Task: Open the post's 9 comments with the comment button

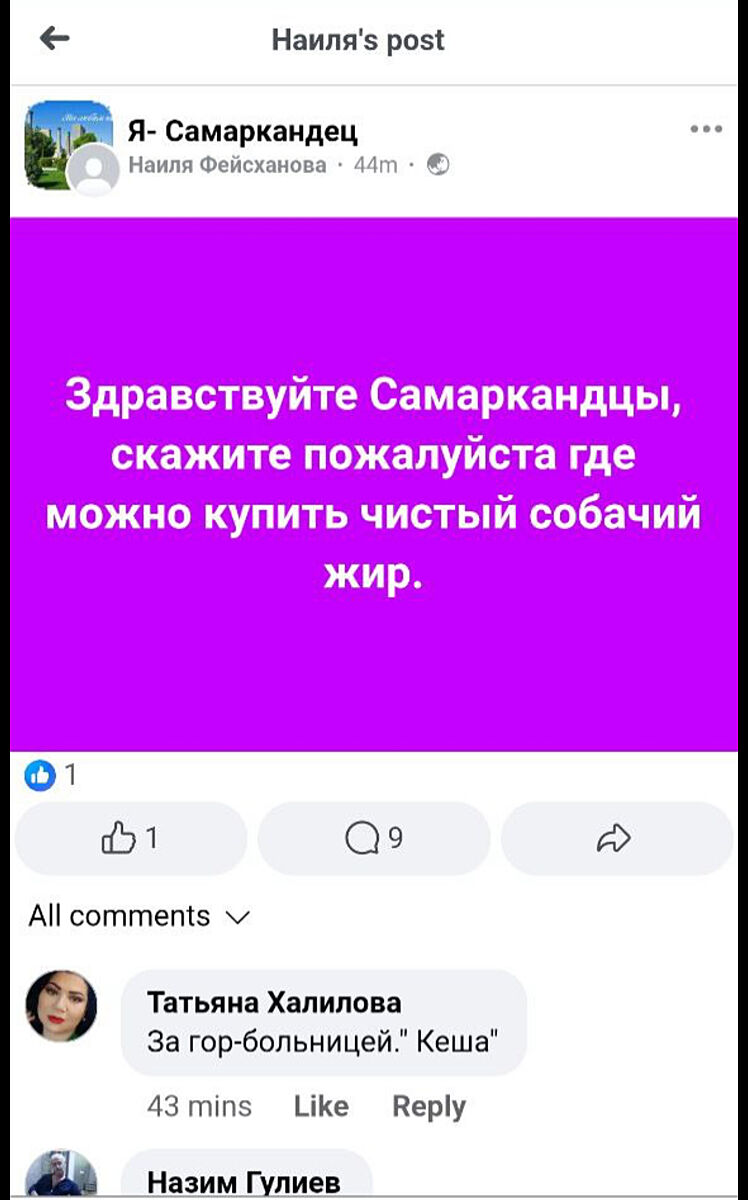Action: [x=374, y=838]
